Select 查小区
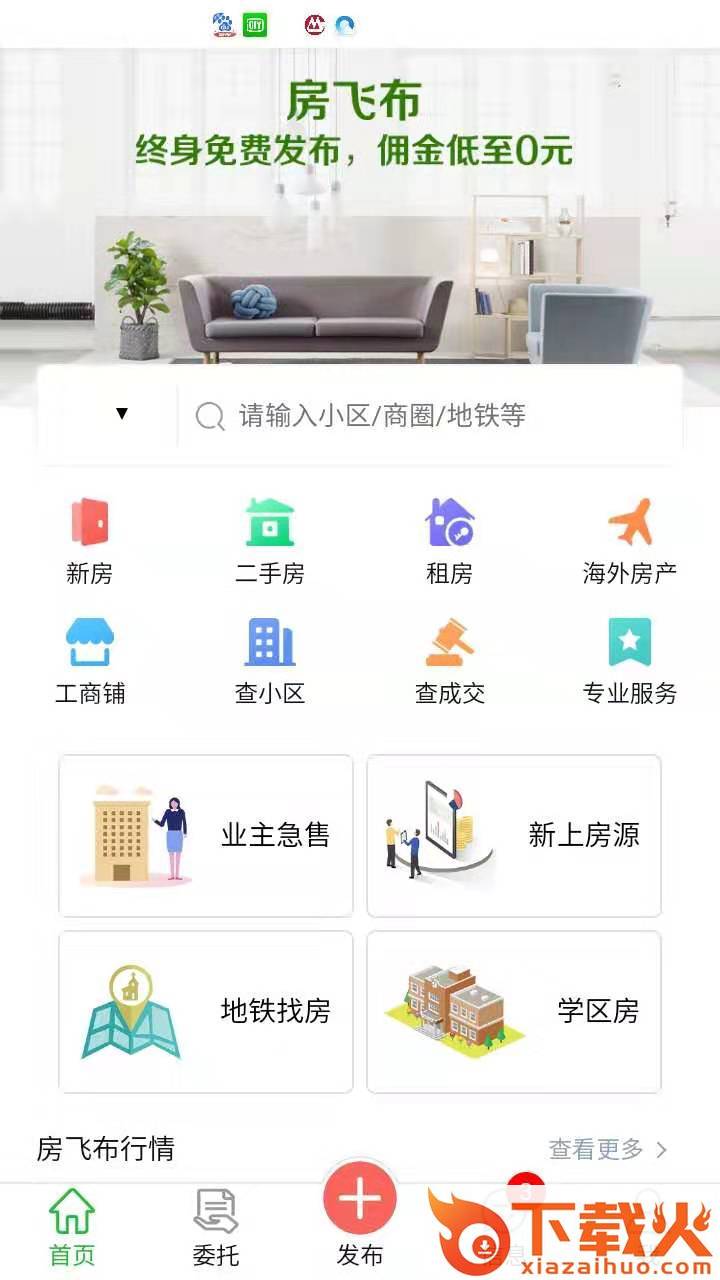 point(269,661)
